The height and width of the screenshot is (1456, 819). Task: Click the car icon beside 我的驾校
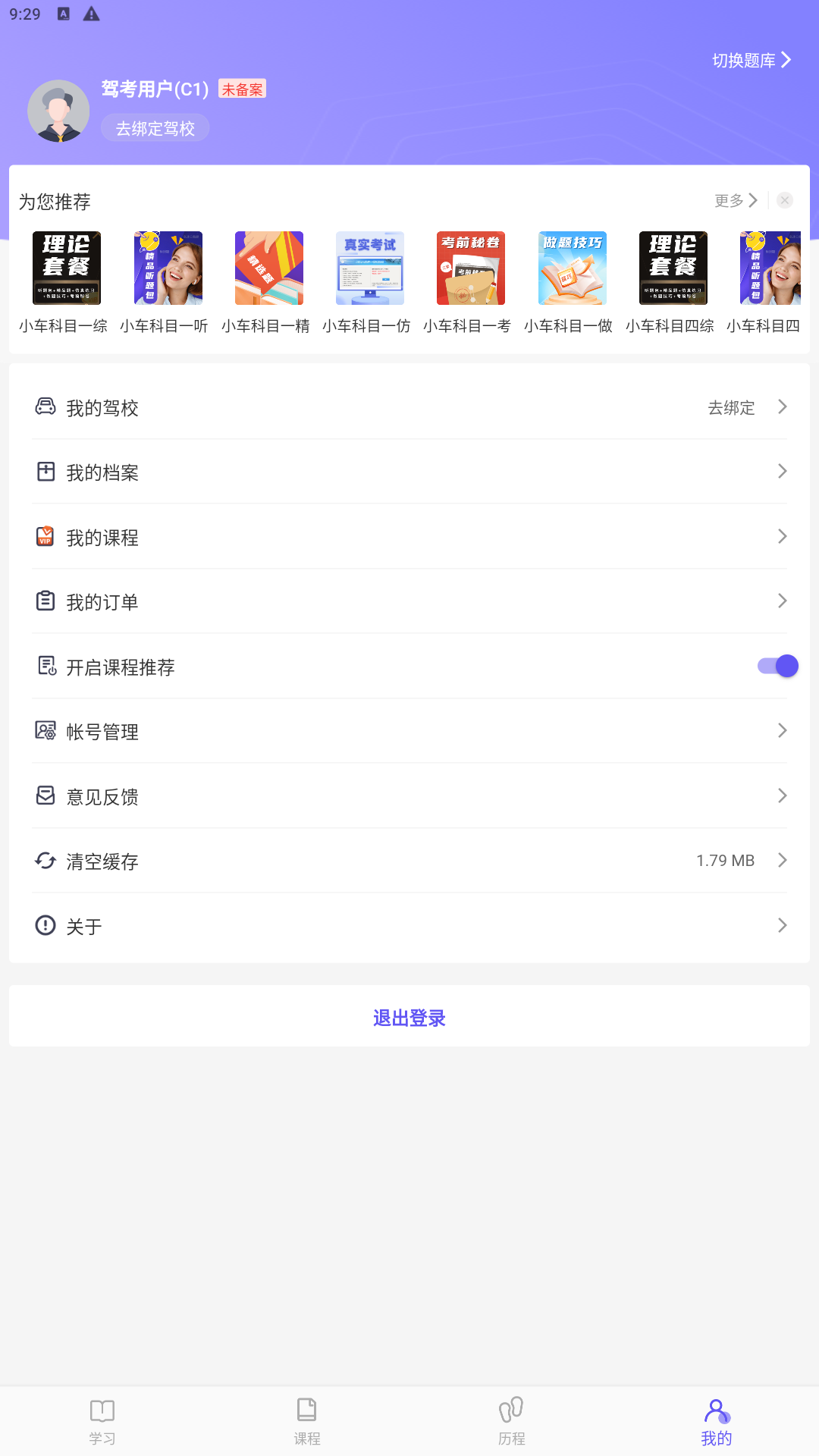tap(45, 407)
